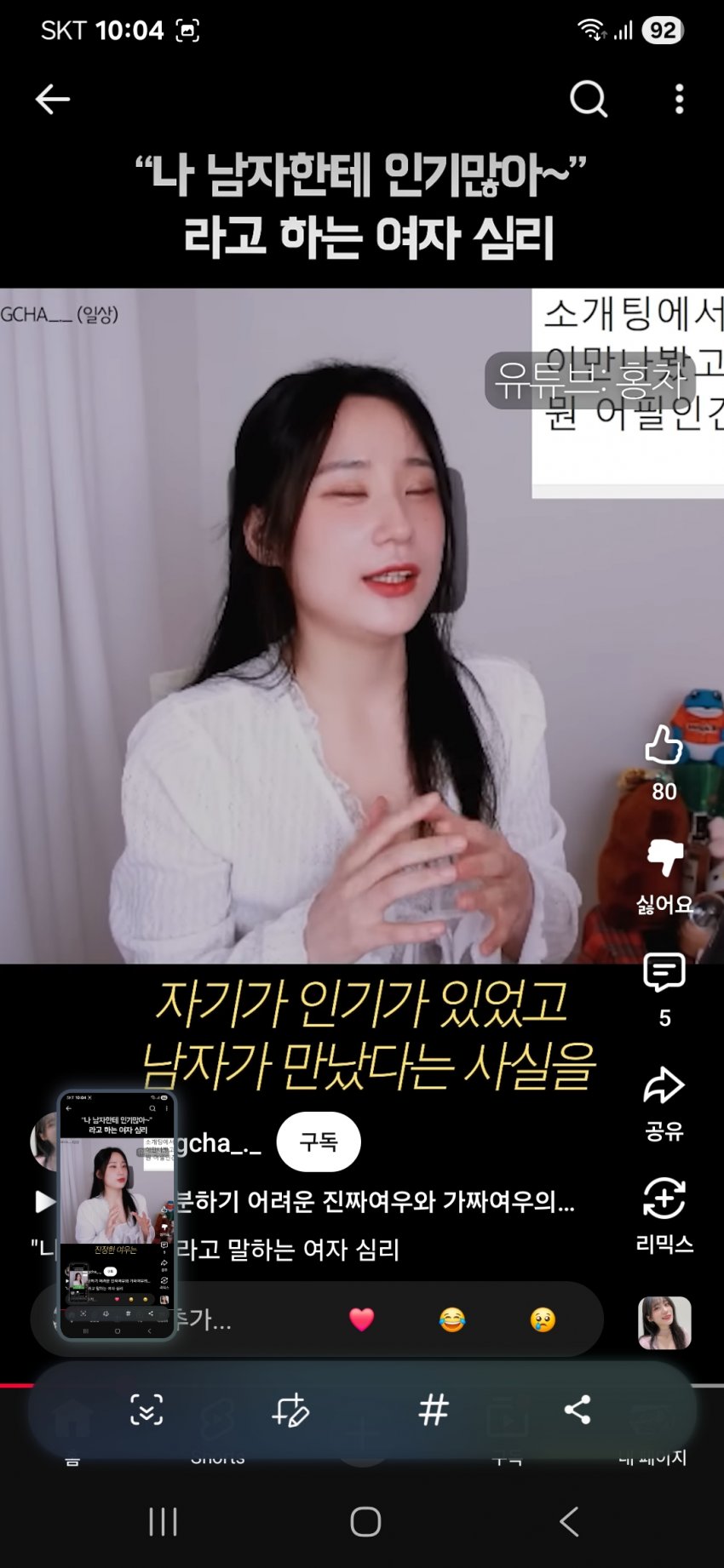The height and width of the screenshot is (1568, 724).
Task: Open the sound thumbnail beside comment box
Action: (x=664, y=1323)
